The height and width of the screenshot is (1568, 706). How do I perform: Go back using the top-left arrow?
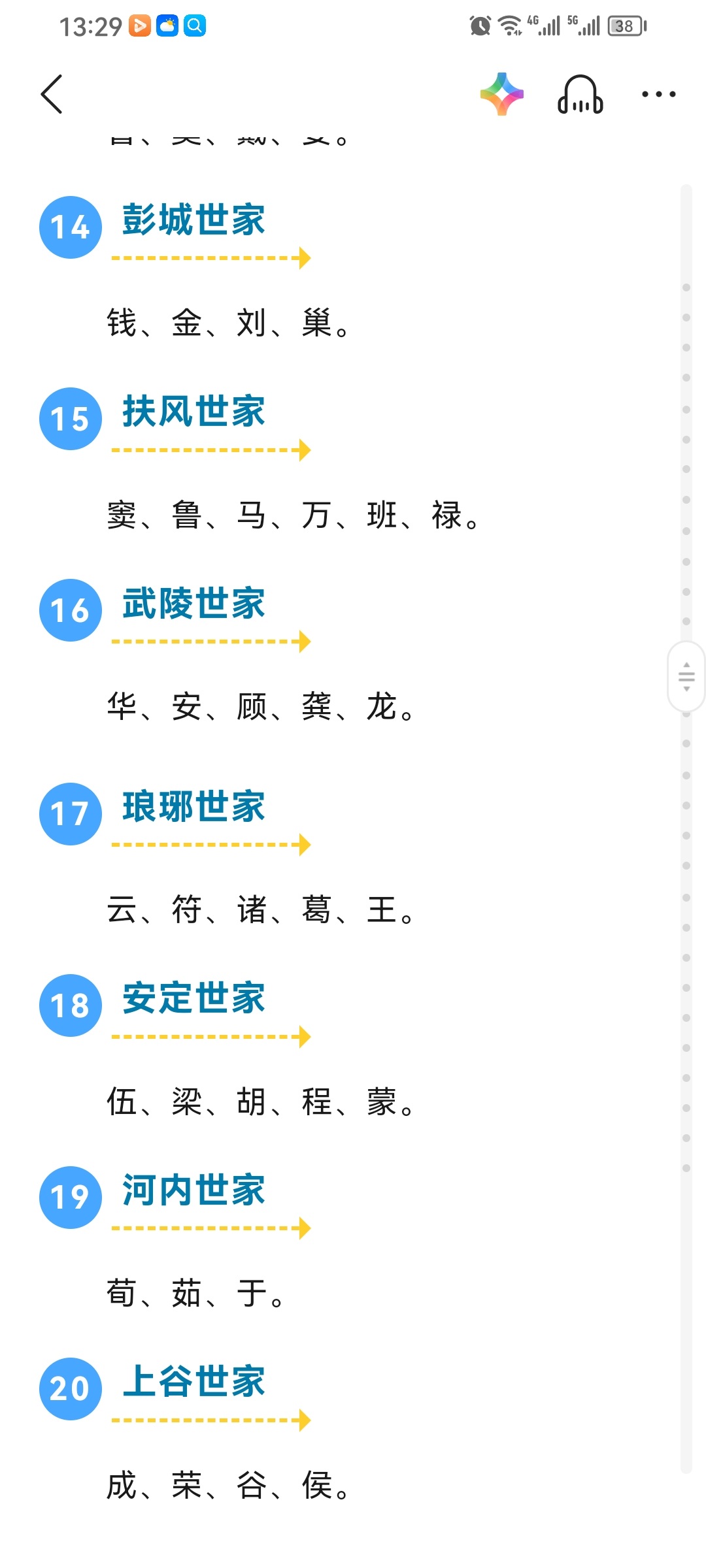click(52, 94)
